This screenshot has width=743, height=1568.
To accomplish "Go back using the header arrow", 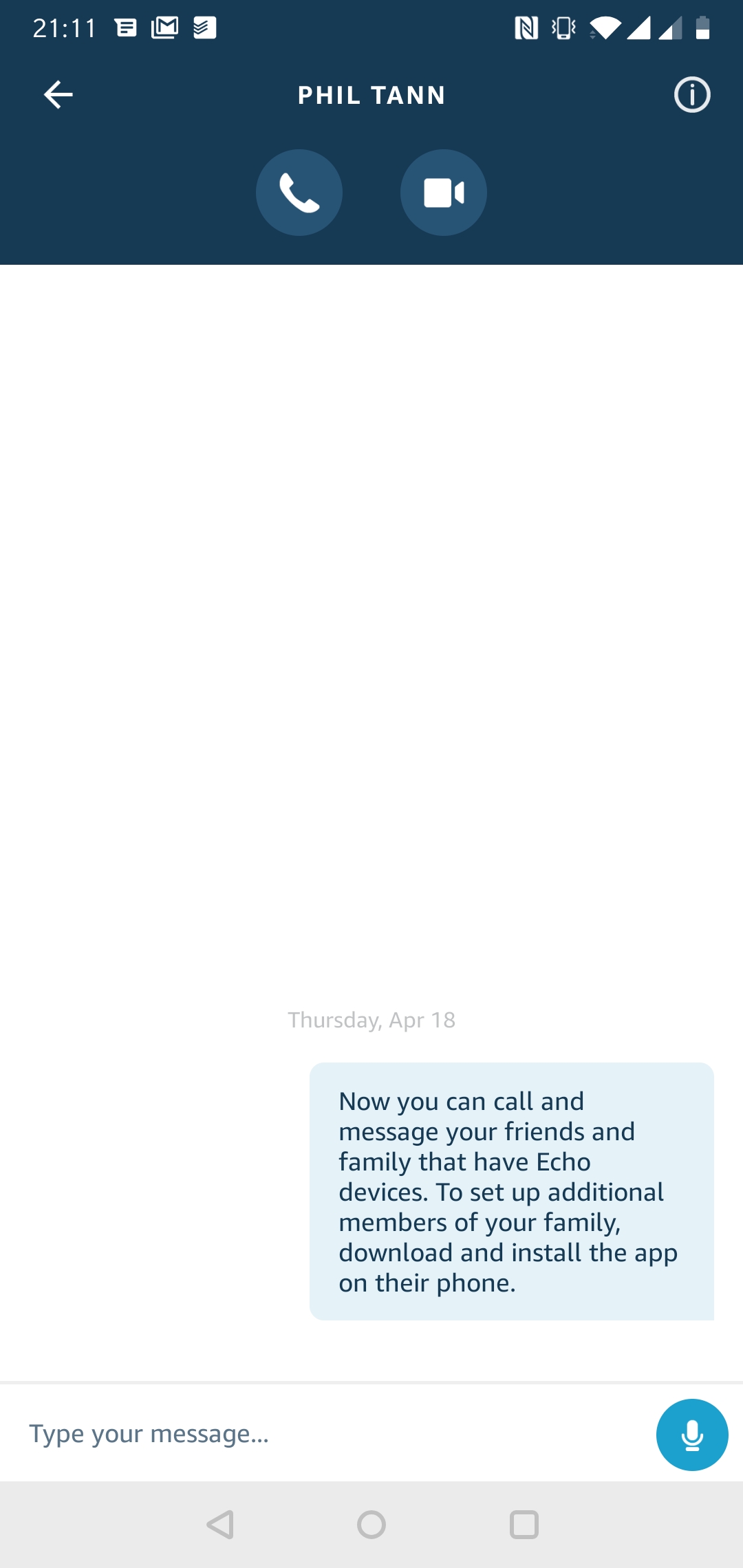I will [x=58, y=95].
